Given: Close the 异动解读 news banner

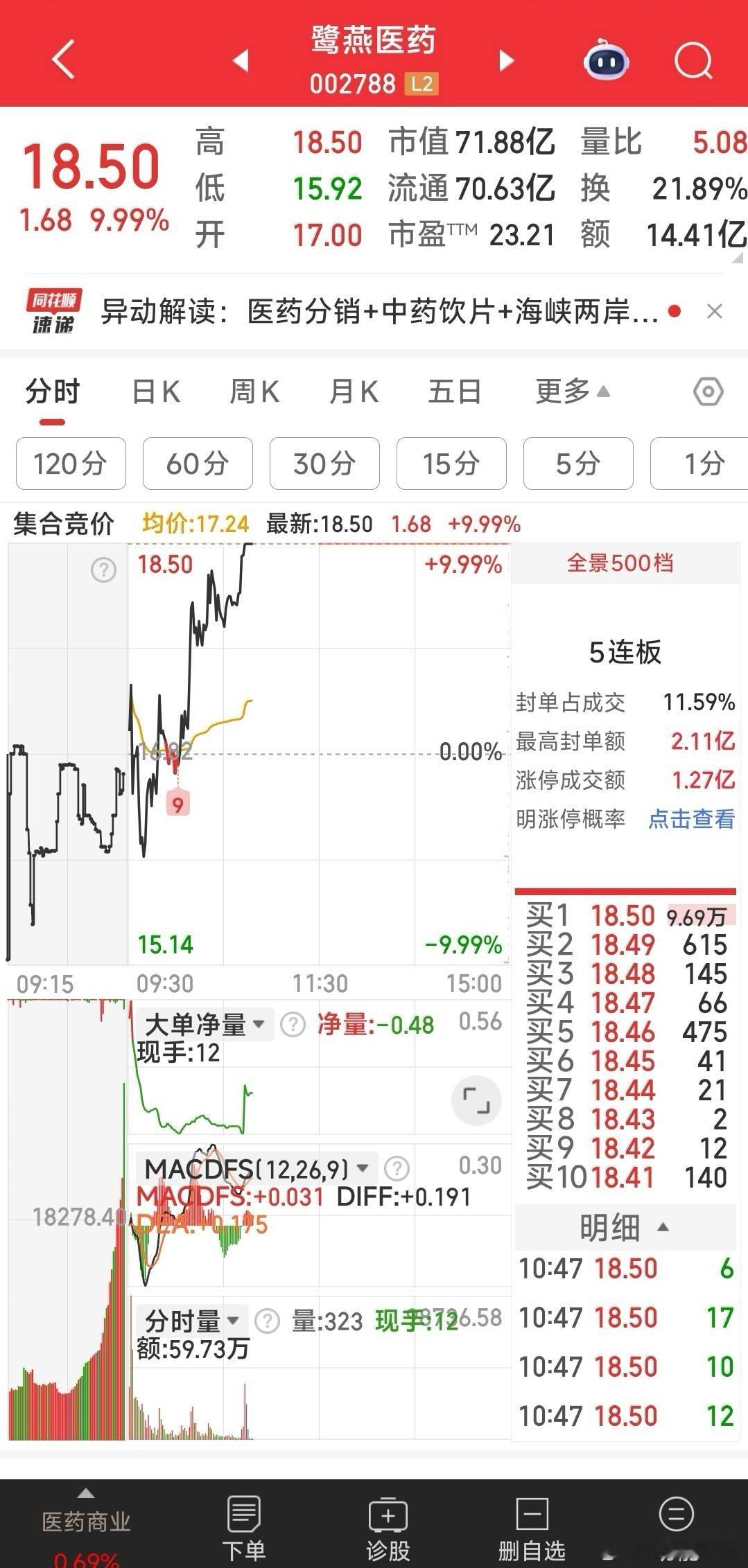Looking at the screenshot, I should click(x=714, y=311).
